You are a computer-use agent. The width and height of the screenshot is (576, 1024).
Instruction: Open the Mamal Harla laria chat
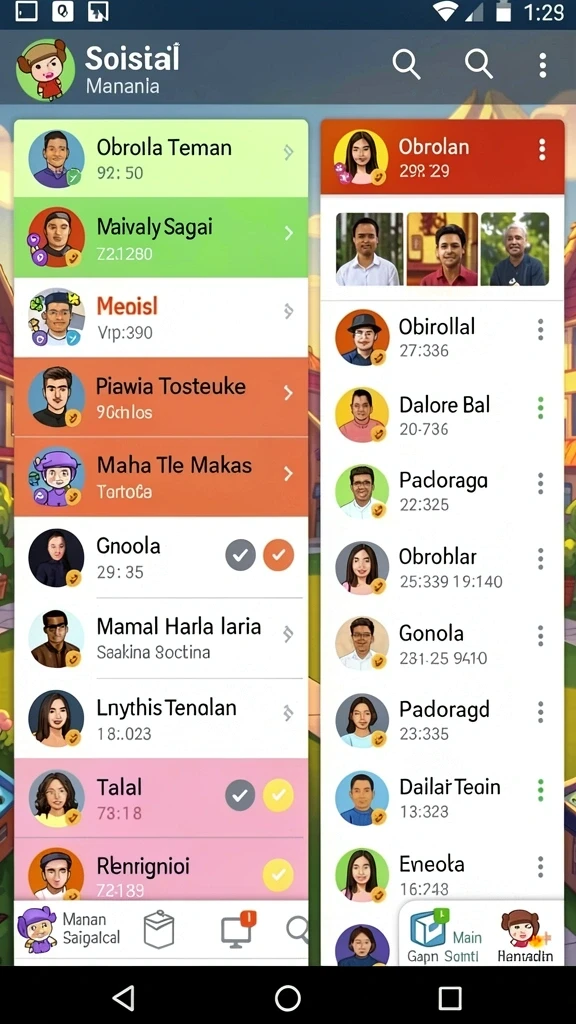[161, 638]
